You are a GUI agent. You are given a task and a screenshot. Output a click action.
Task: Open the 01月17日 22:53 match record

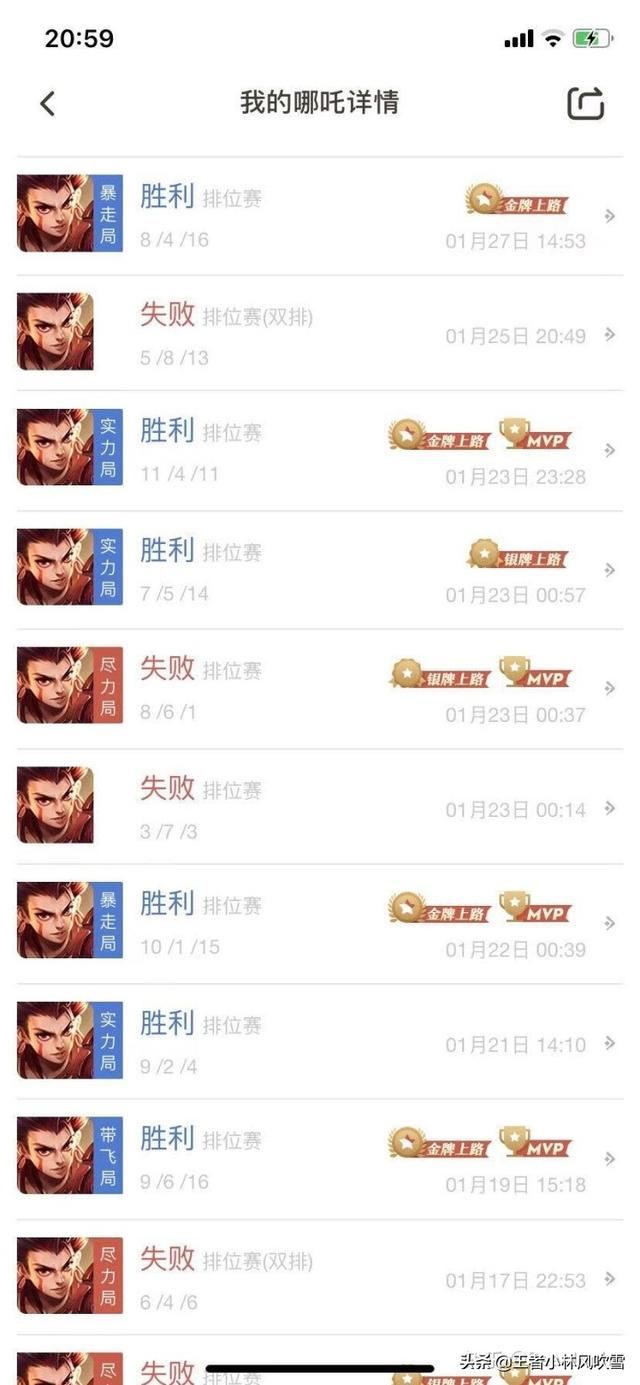[320, 1278]
